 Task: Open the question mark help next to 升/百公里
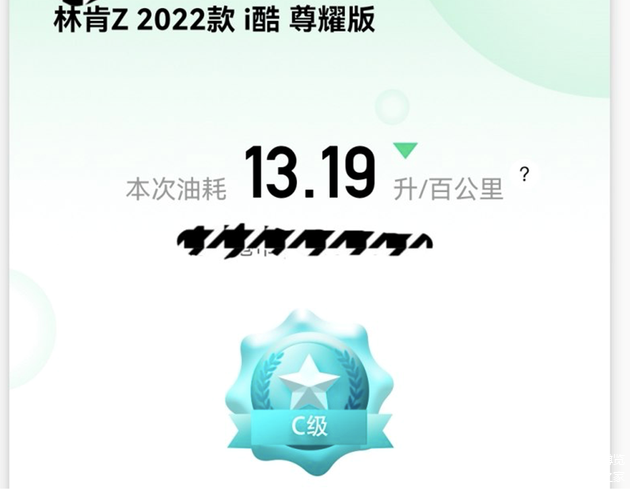pyautogui.click(x=524, y=174)
